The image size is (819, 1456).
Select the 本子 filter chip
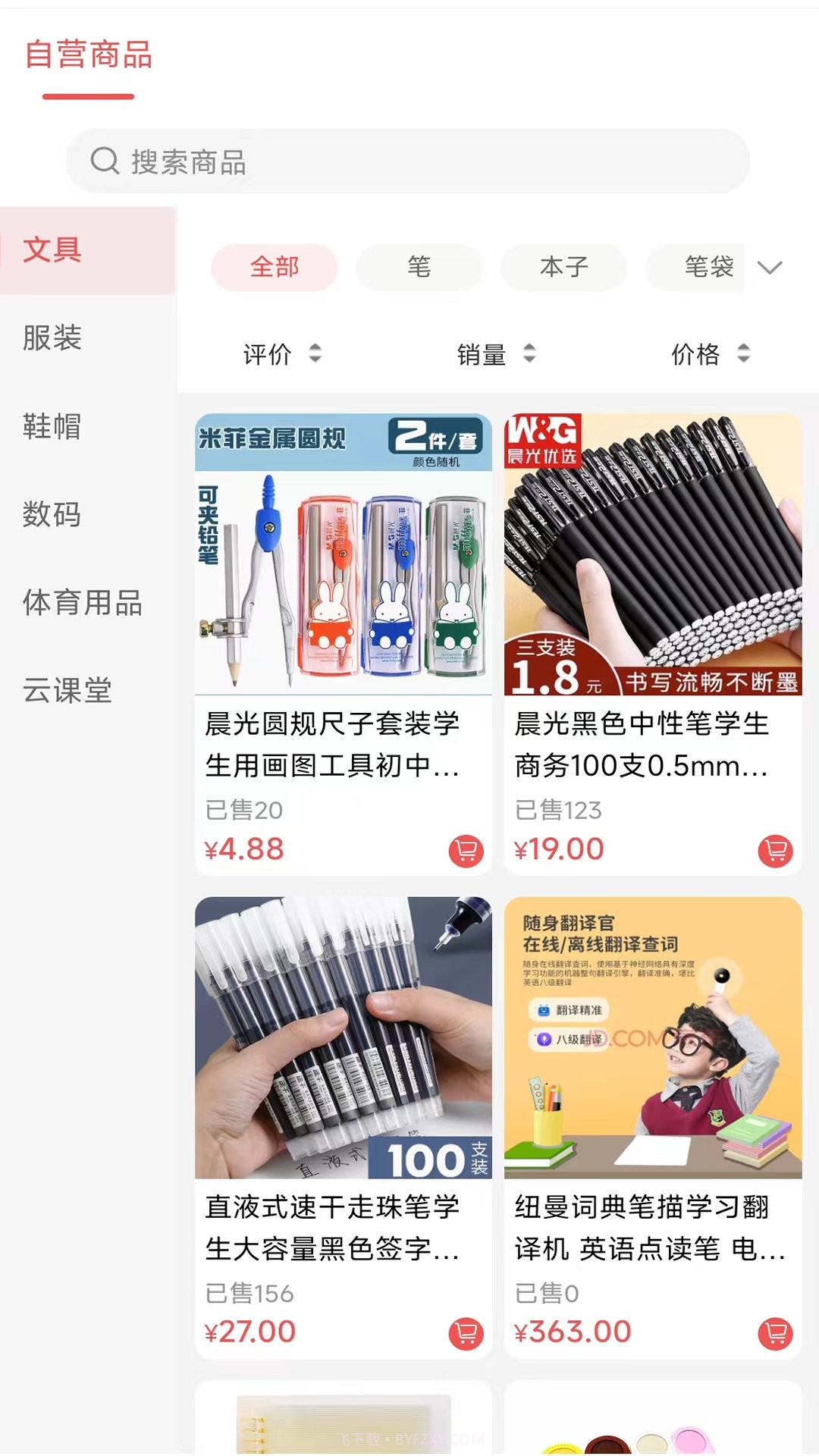click(x=563, y=268)
